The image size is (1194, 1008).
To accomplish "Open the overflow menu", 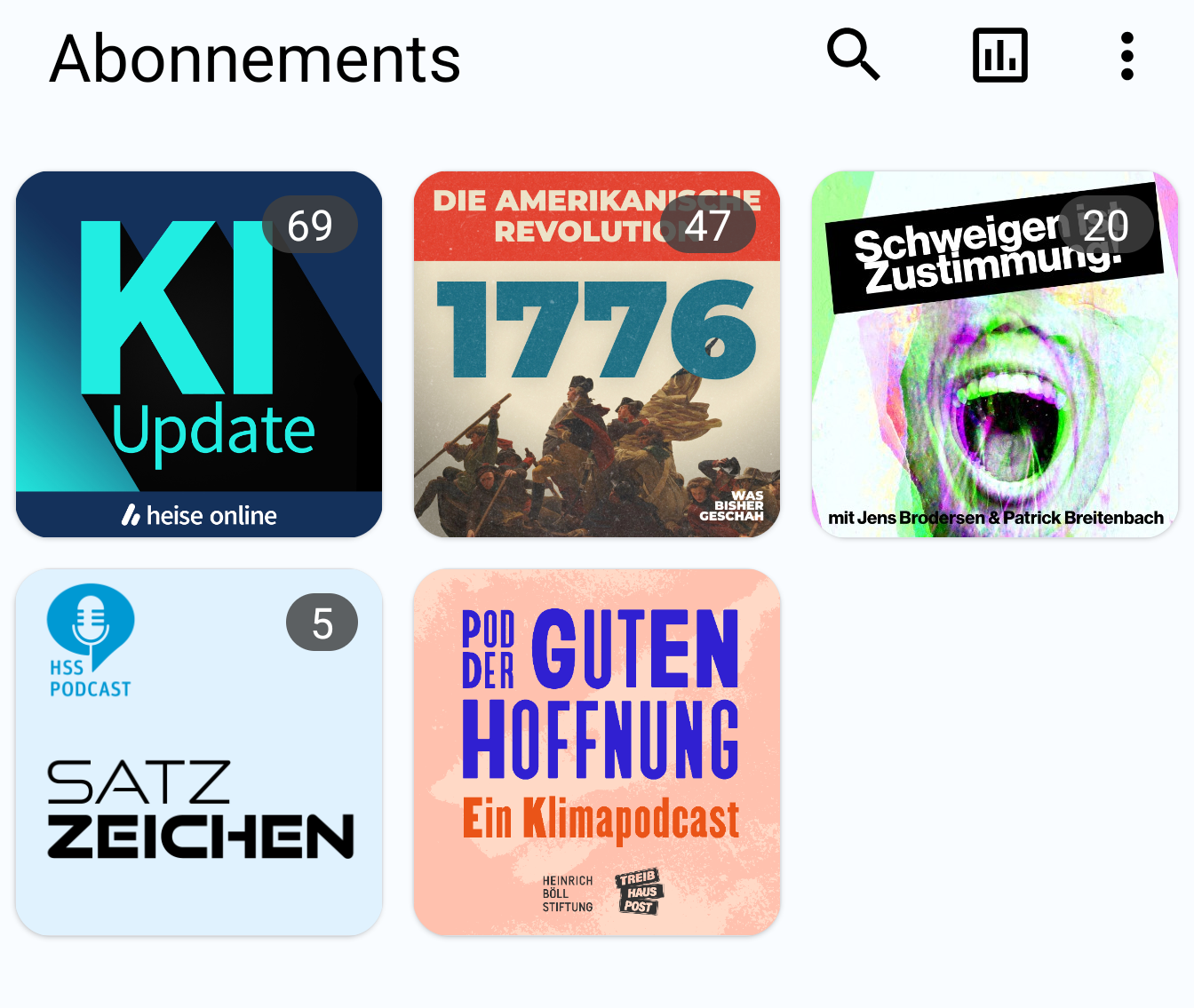I will tap(1126, 56).
